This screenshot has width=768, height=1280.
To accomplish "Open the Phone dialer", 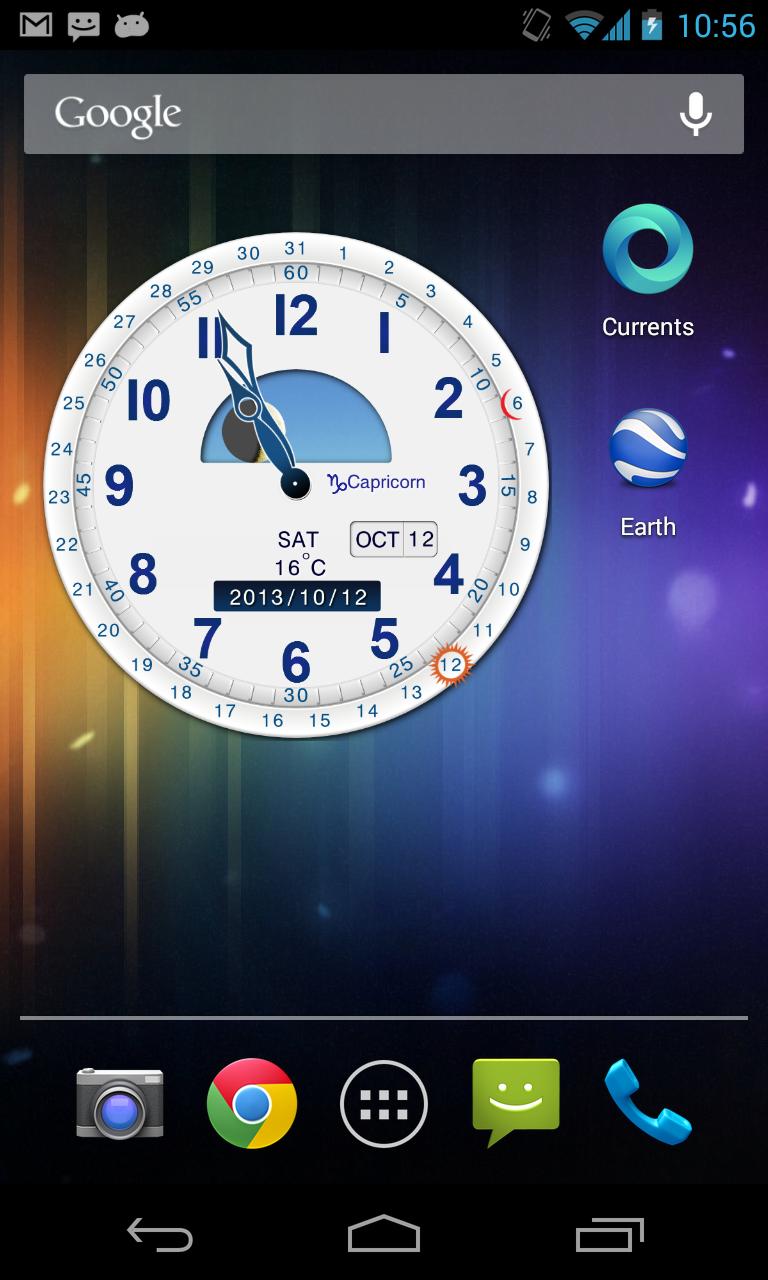I will (x=647, y=1103).
